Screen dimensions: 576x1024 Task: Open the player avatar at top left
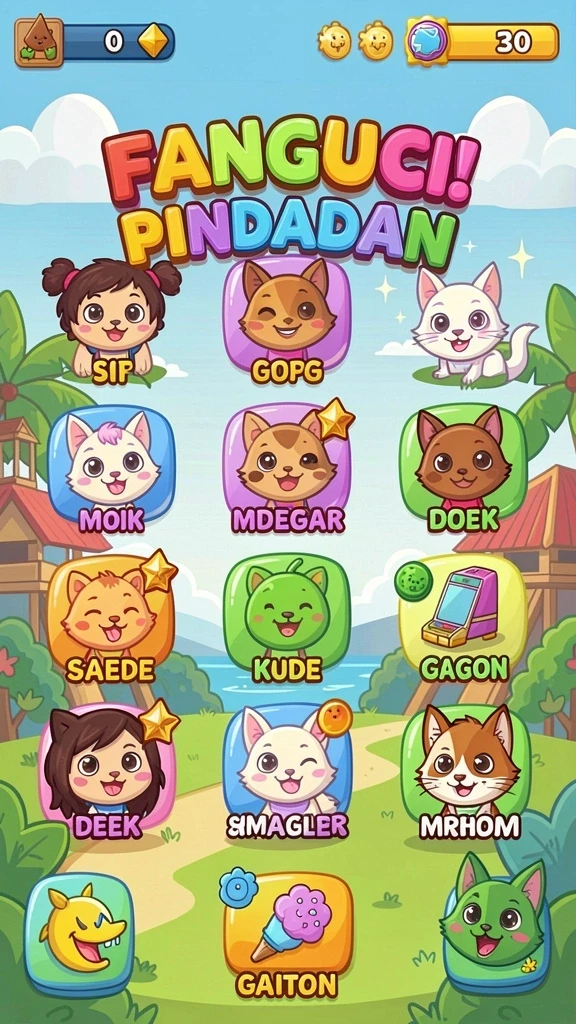coord(39,42)
